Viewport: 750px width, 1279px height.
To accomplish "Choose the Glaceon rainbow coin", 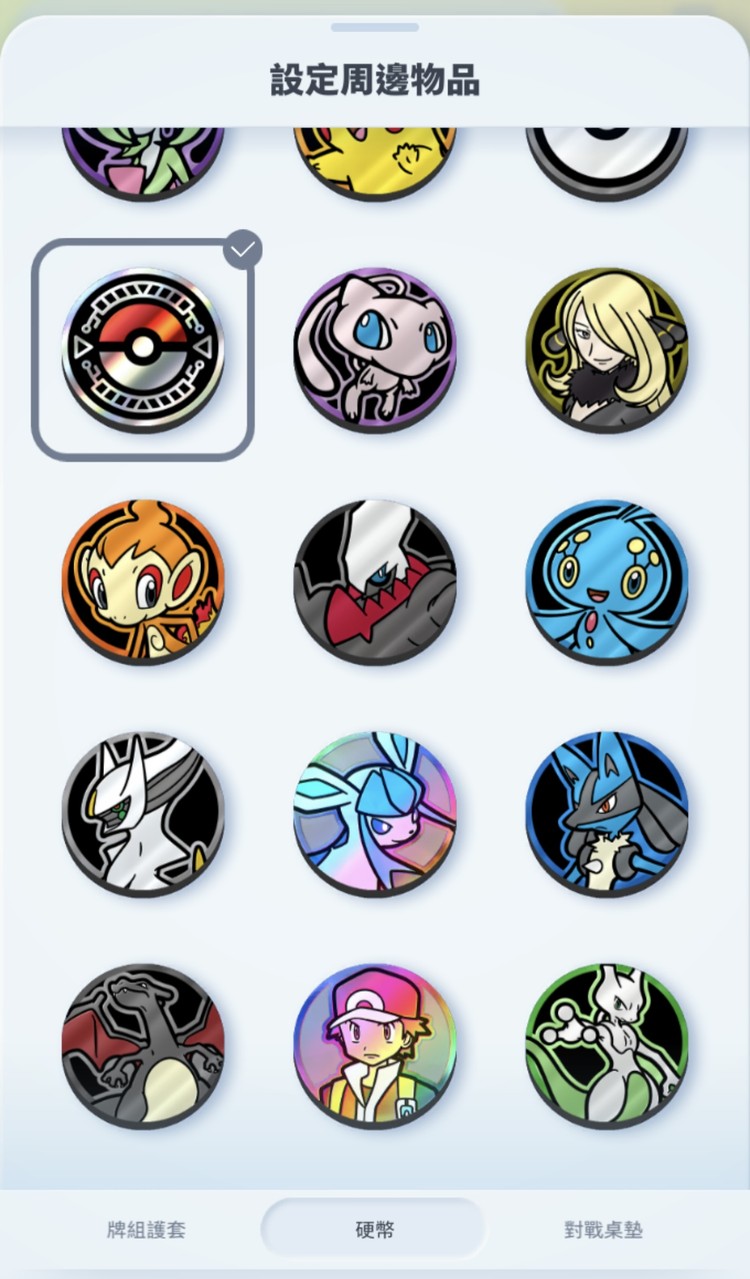I will pyautogui.click(x=375, y=813).
